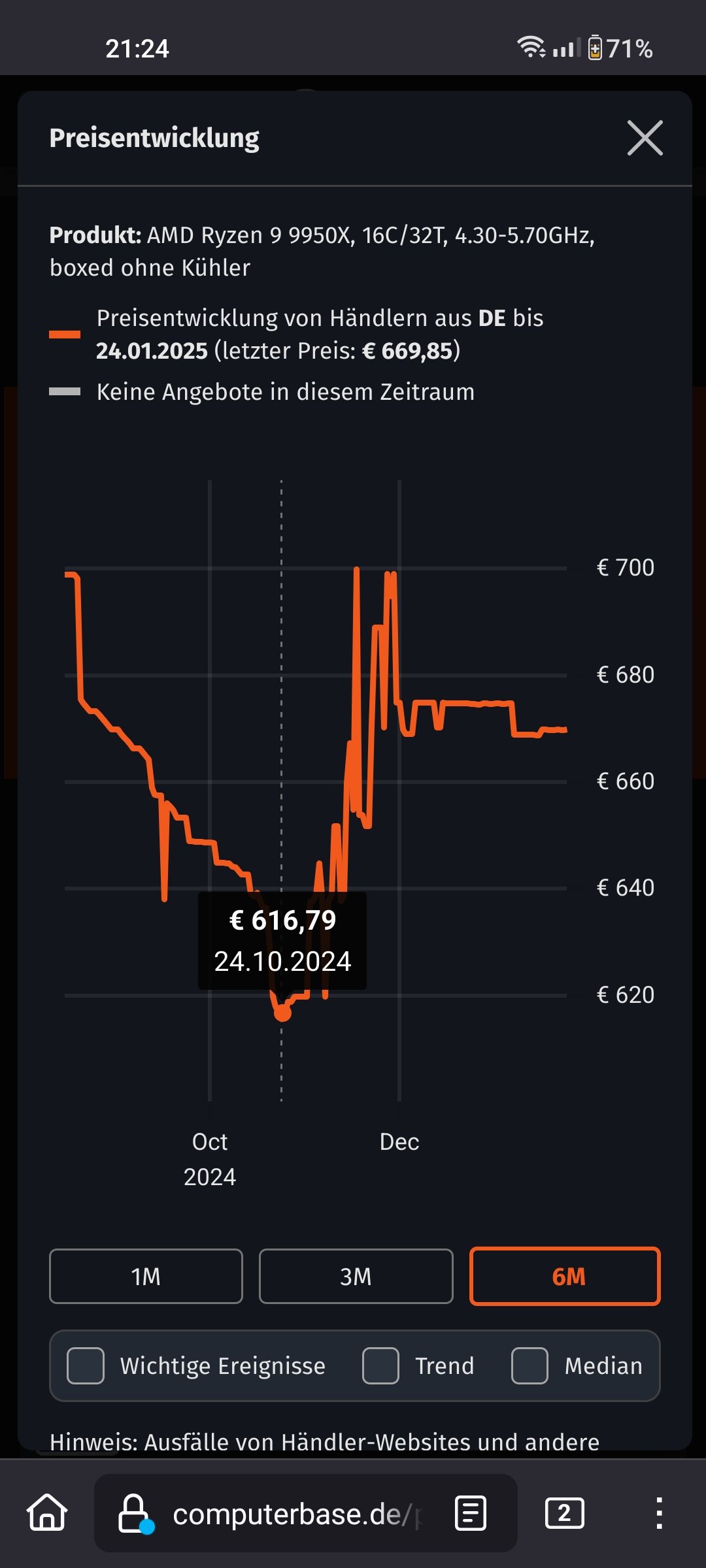Open the browser overflow menu
Viewport: 706px width, 1568px height.
coord(659,1513)
